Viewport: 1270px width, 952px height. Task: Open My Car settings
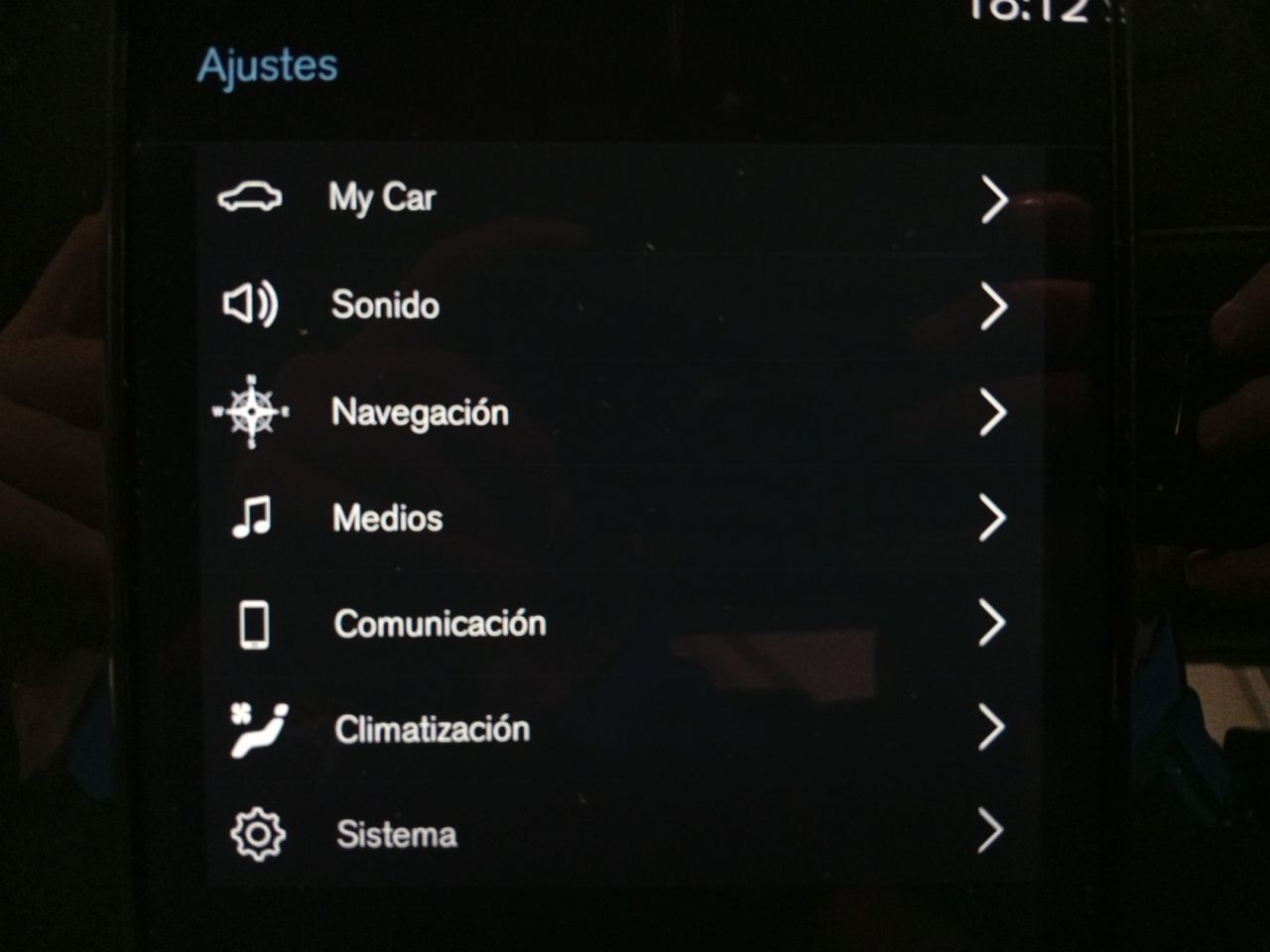tap(382, 198)
